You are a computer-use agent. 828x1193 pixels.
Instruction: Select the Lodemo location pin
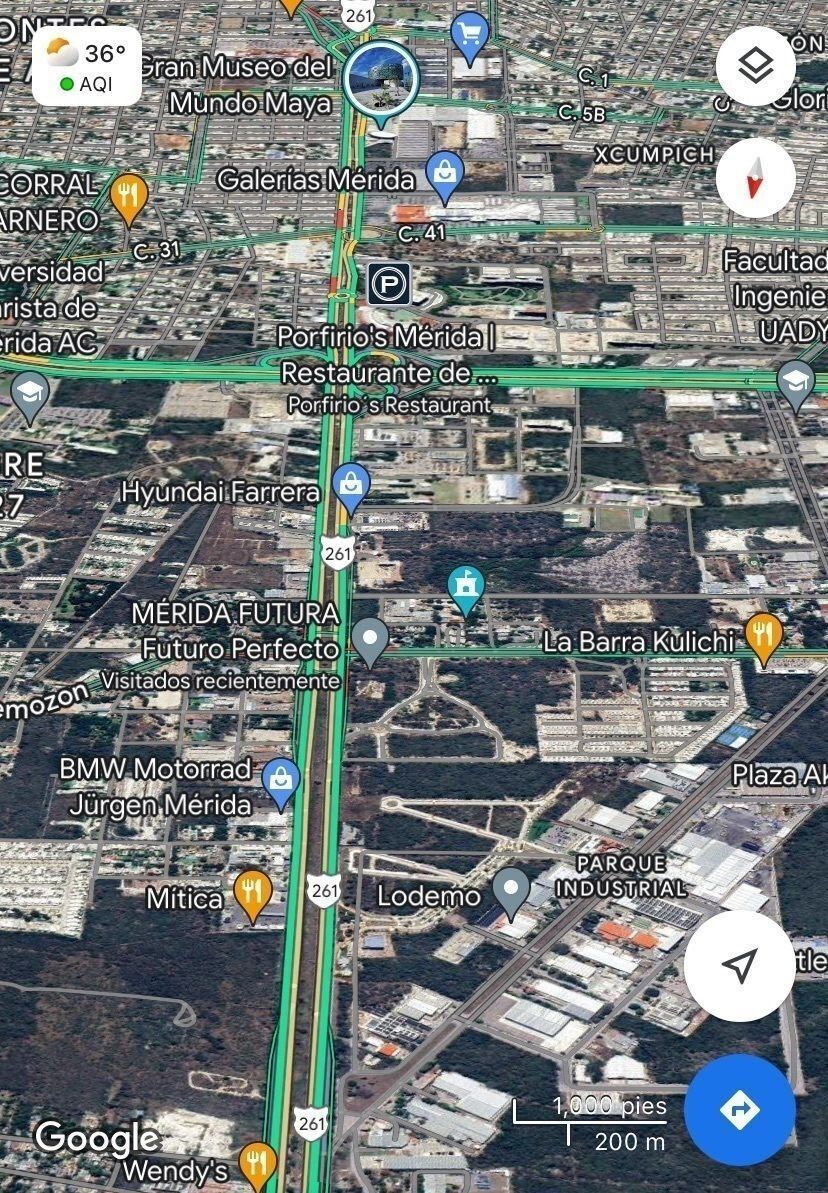coord(511,890)
